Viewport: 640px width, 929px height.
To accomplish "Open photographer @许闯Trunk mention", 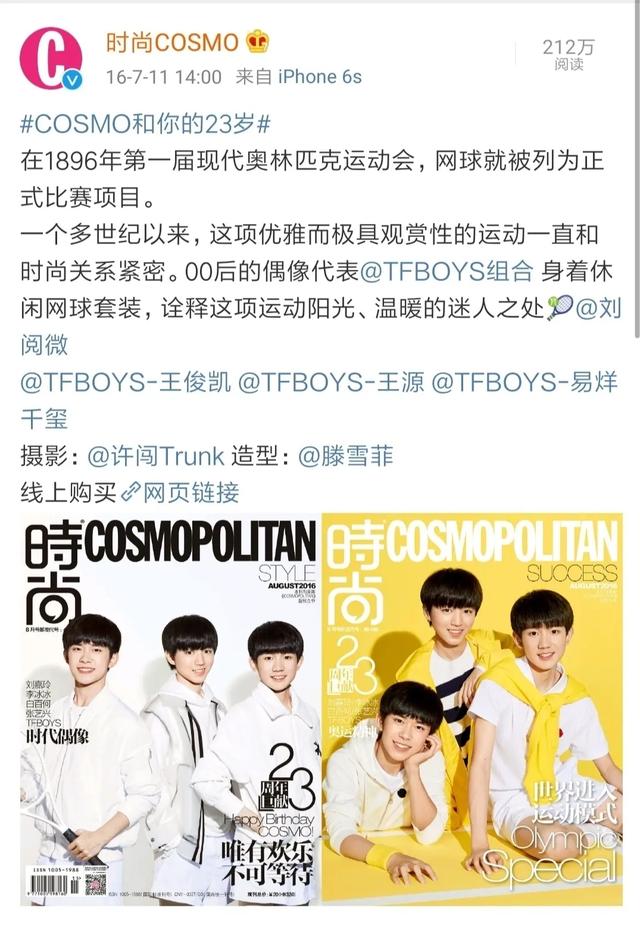I will [157, 456].
